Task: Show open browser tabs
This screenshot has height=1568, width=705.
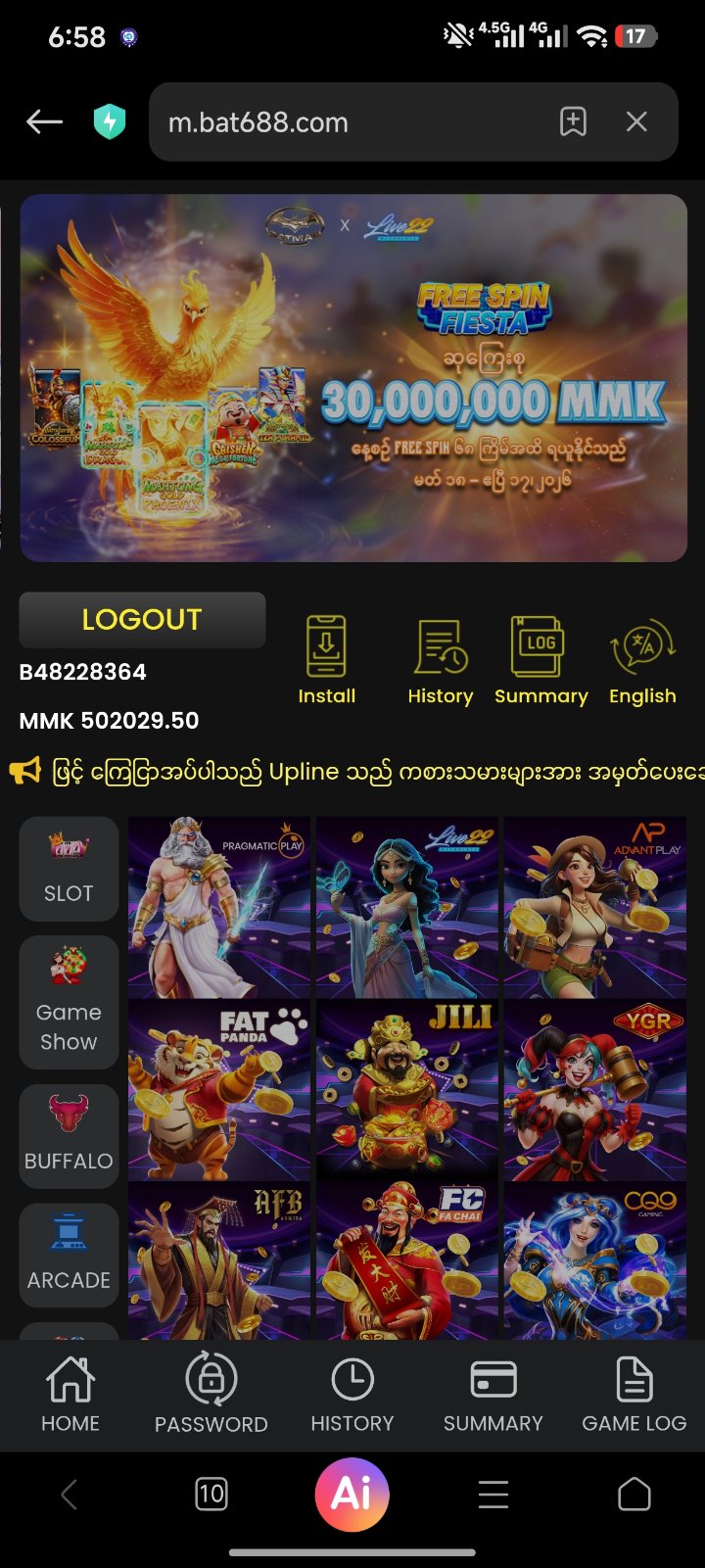Action: (x=211, y=1495)
